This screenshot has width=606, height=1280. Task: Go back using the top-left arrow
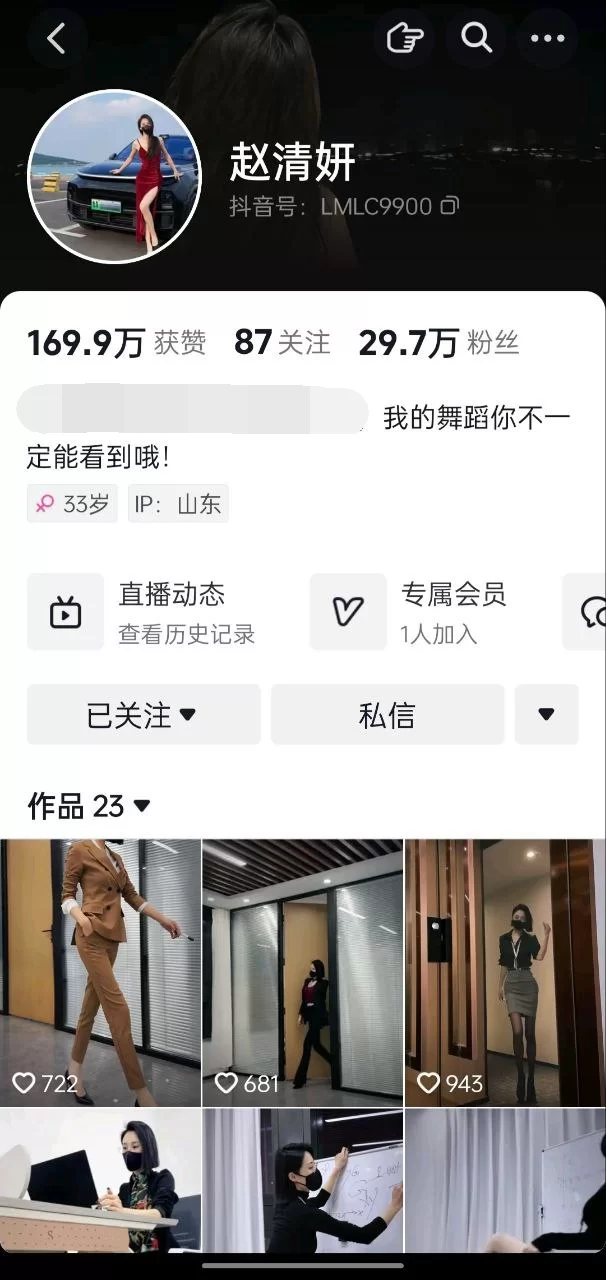tap(56, 39)
